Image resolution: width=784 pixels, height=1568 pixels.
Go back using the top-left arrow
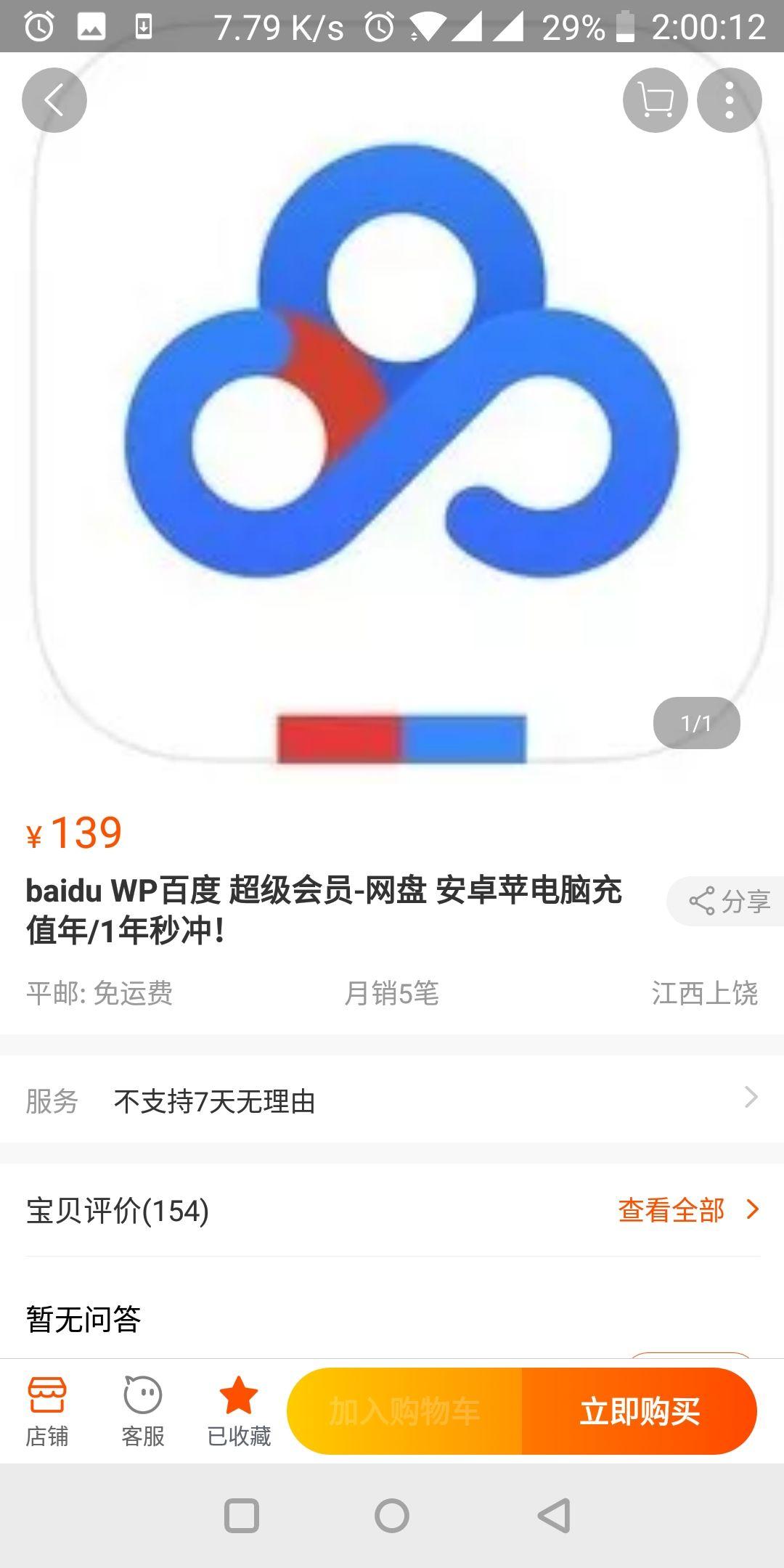(54, 100)
